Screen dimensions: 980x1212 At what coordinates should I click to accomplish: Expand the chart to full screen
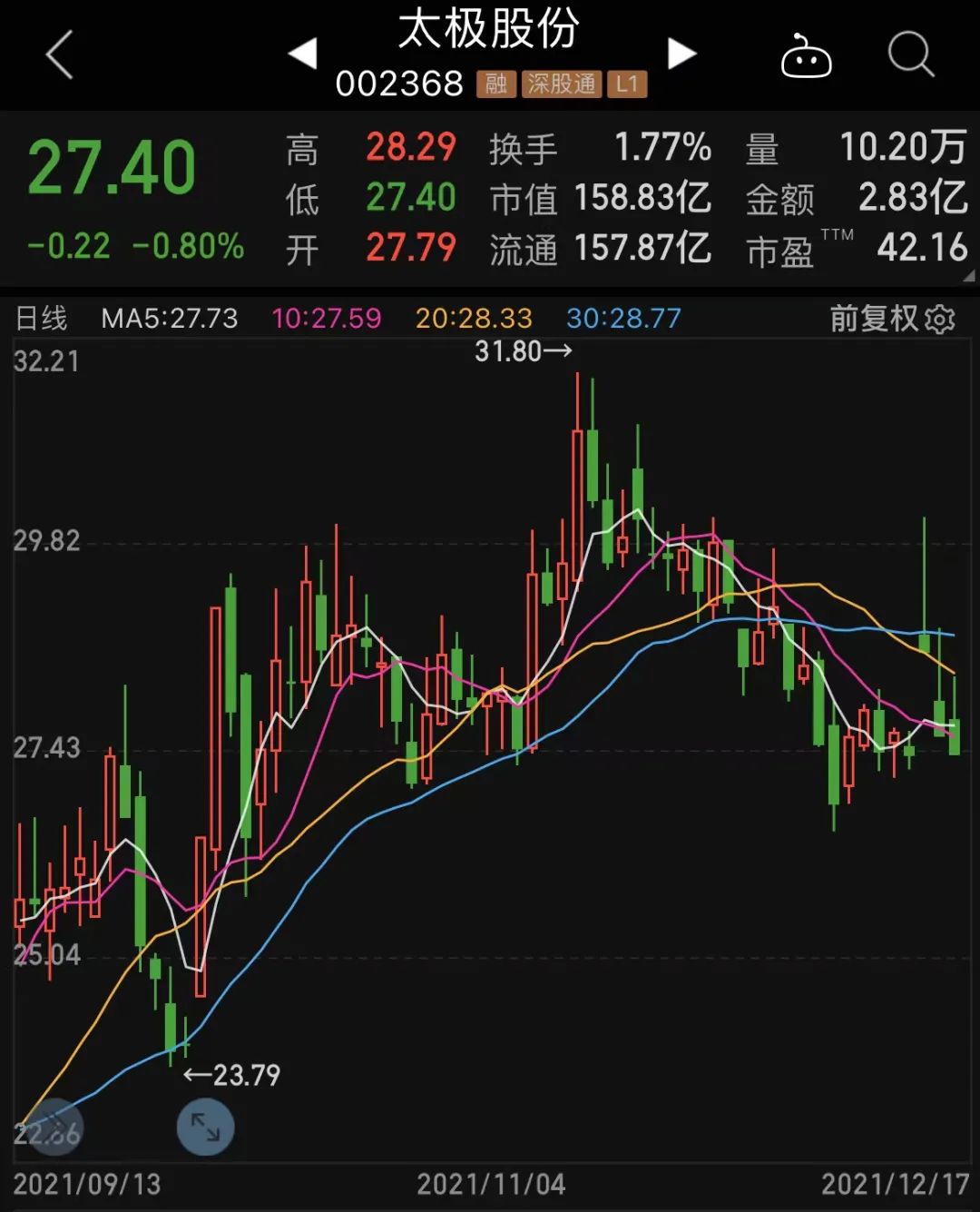pos(205,1127)
